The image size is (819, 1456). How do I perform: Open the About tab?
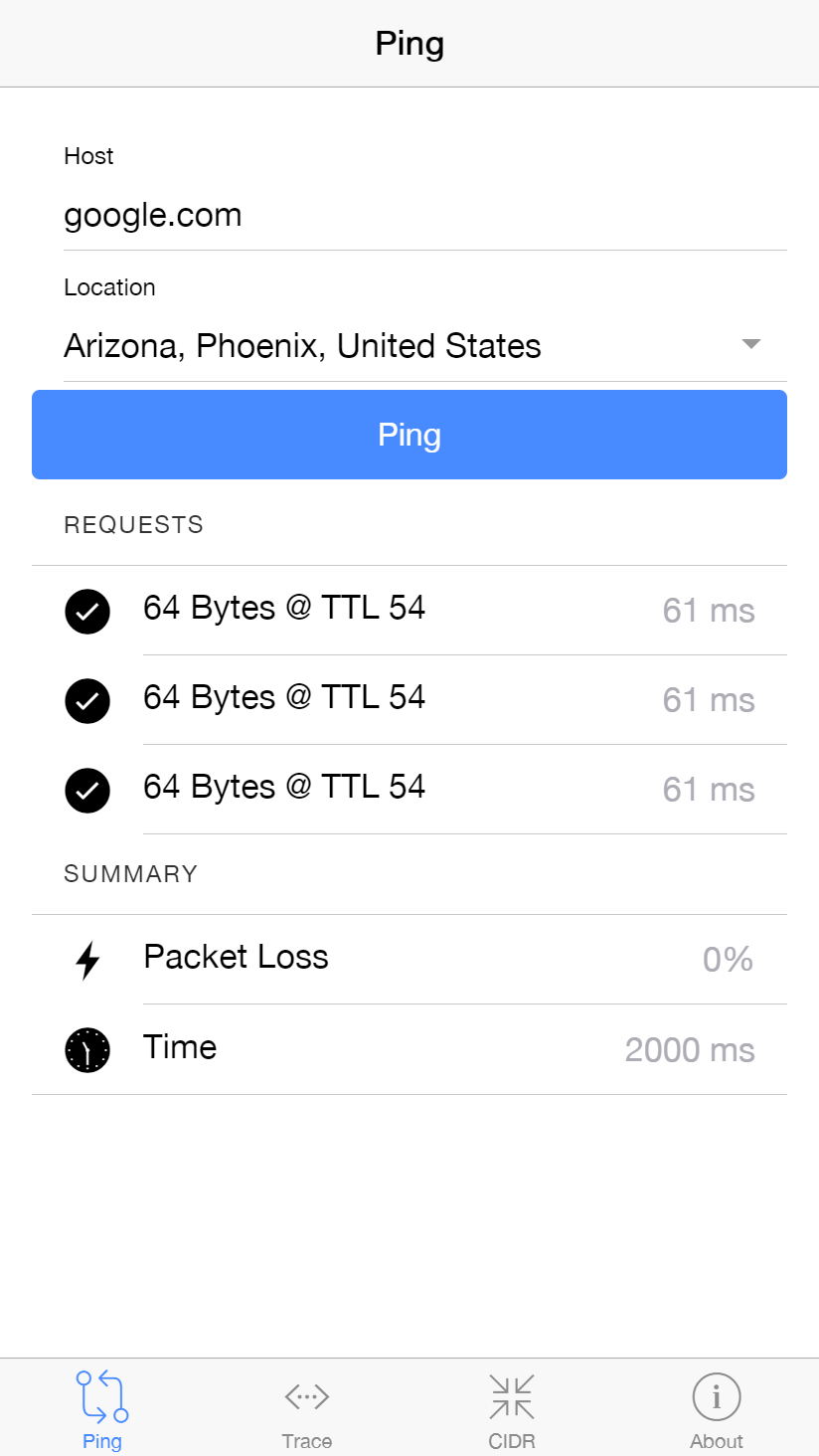[717, 1410]
